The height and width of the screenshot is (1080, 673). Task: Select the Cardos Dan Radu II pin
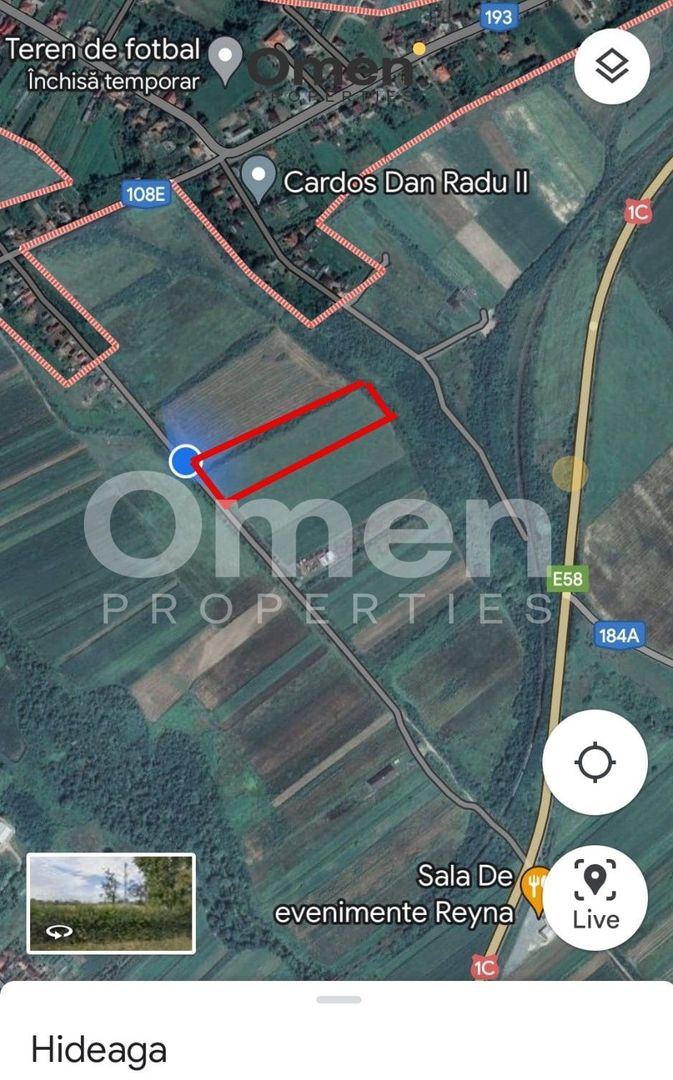pos(260,180)
